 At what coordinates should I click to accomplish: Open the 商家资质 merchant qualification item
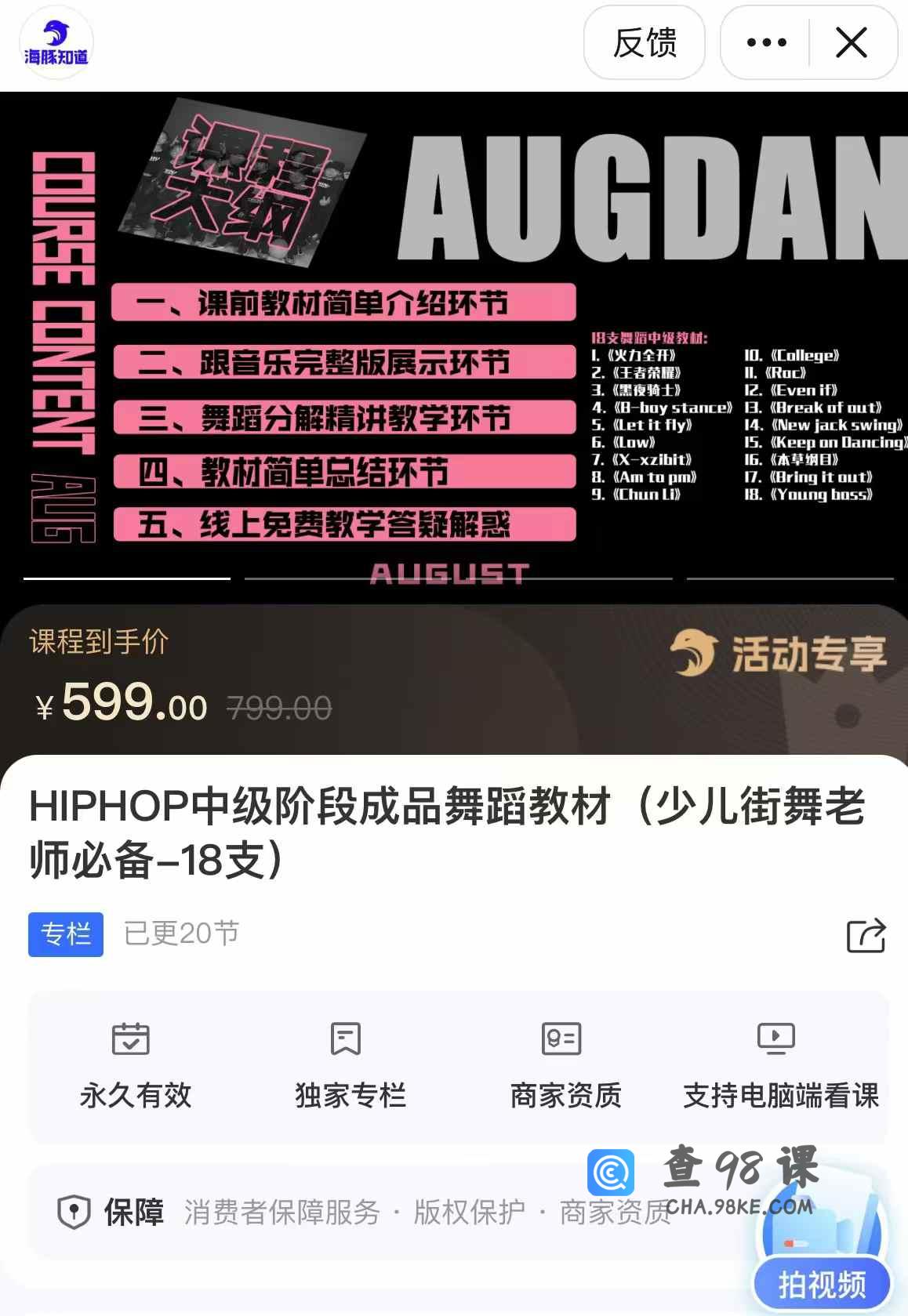point(565,1065)
